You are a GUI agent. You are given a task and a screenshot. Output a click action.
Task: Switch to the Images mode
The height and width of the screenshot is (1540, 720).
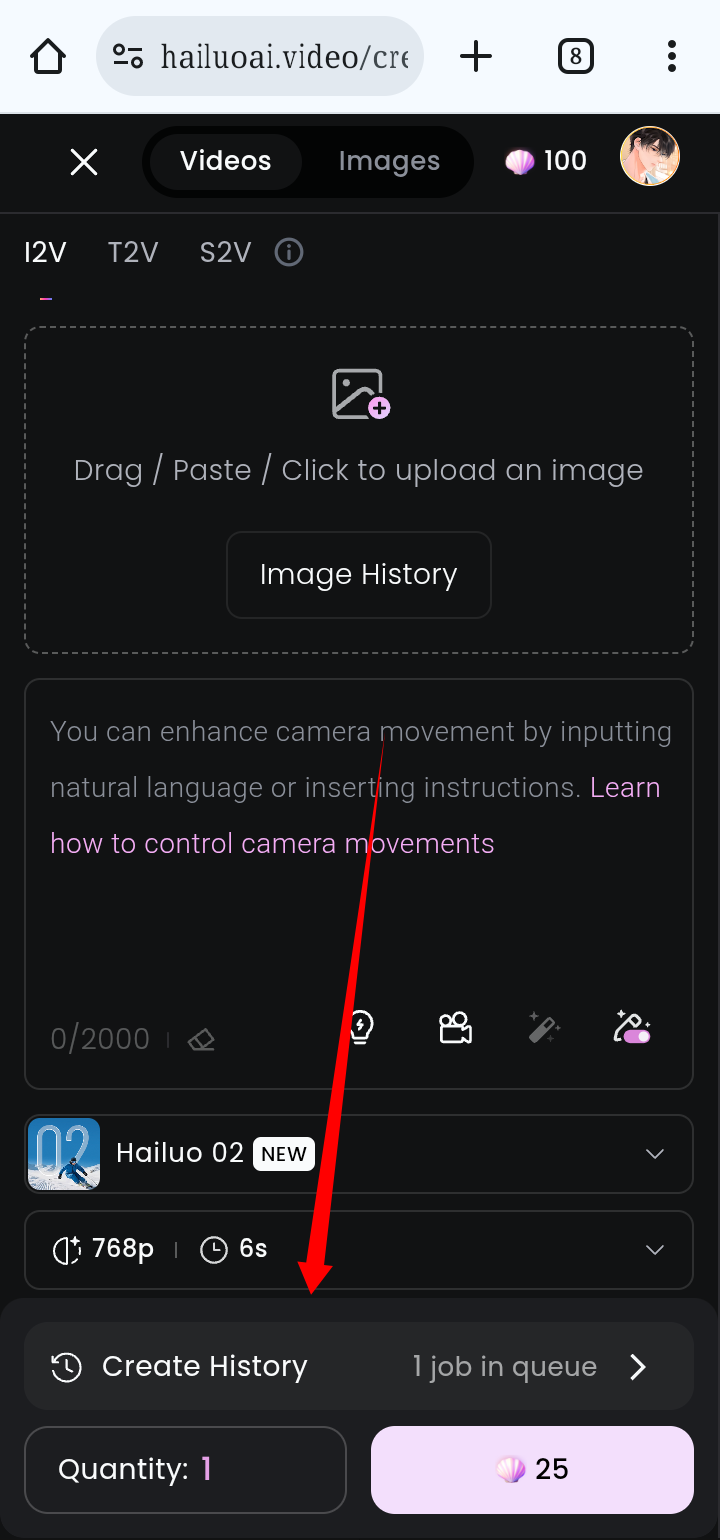tap(389, 162)
